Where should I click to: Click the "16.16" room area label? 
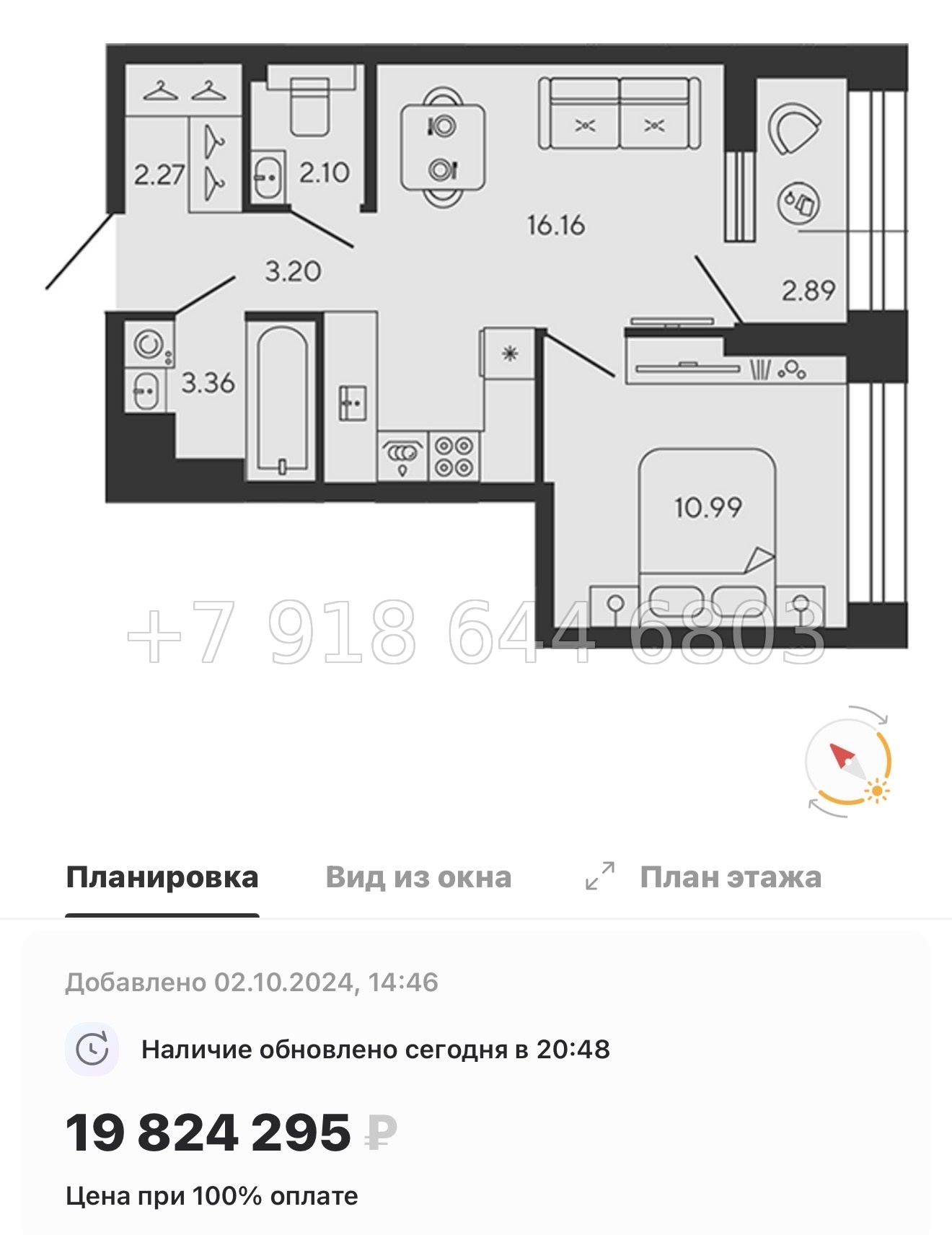(x=556, y=222)
